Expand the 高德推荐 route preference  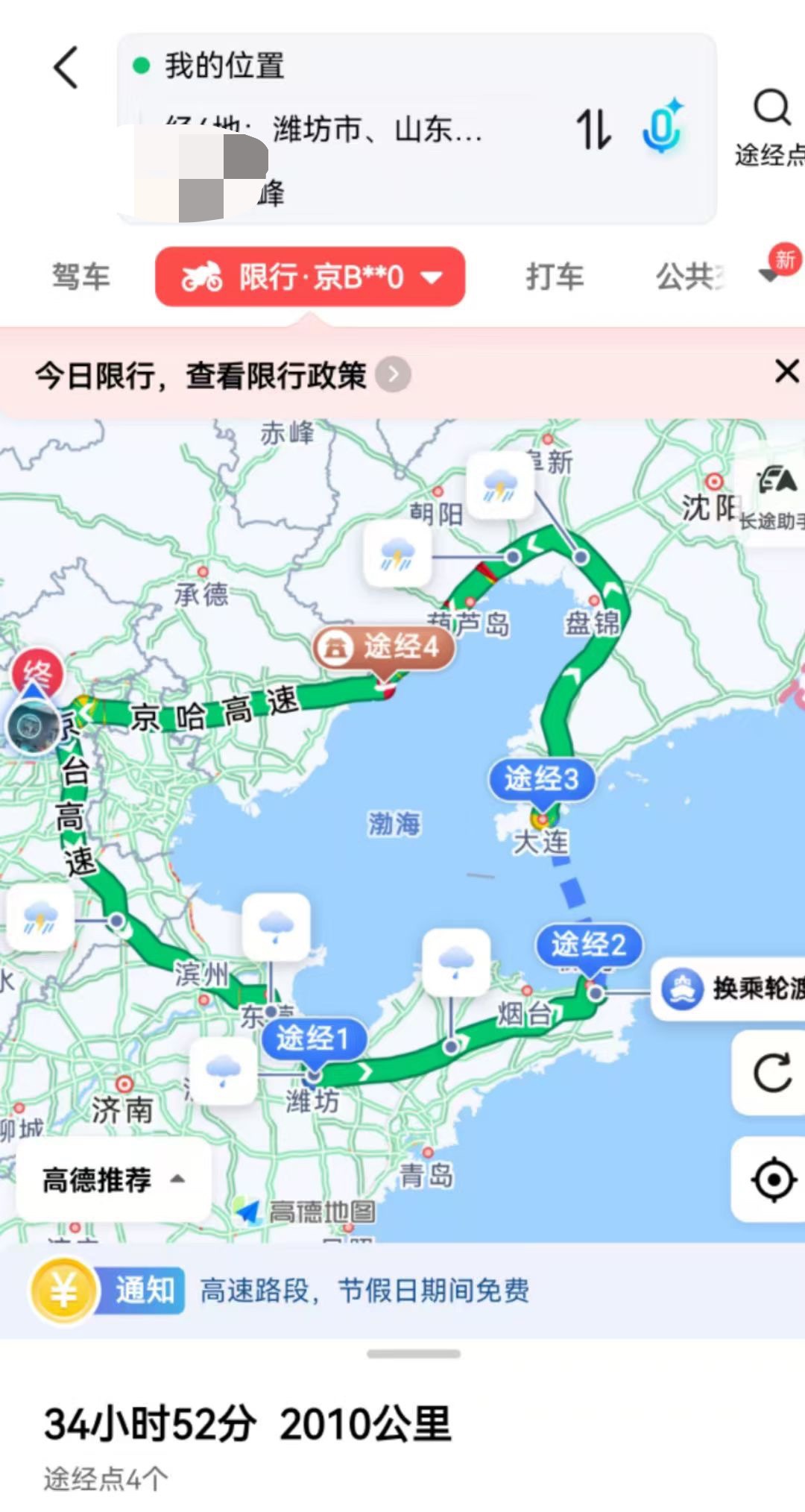point(113,1179)
